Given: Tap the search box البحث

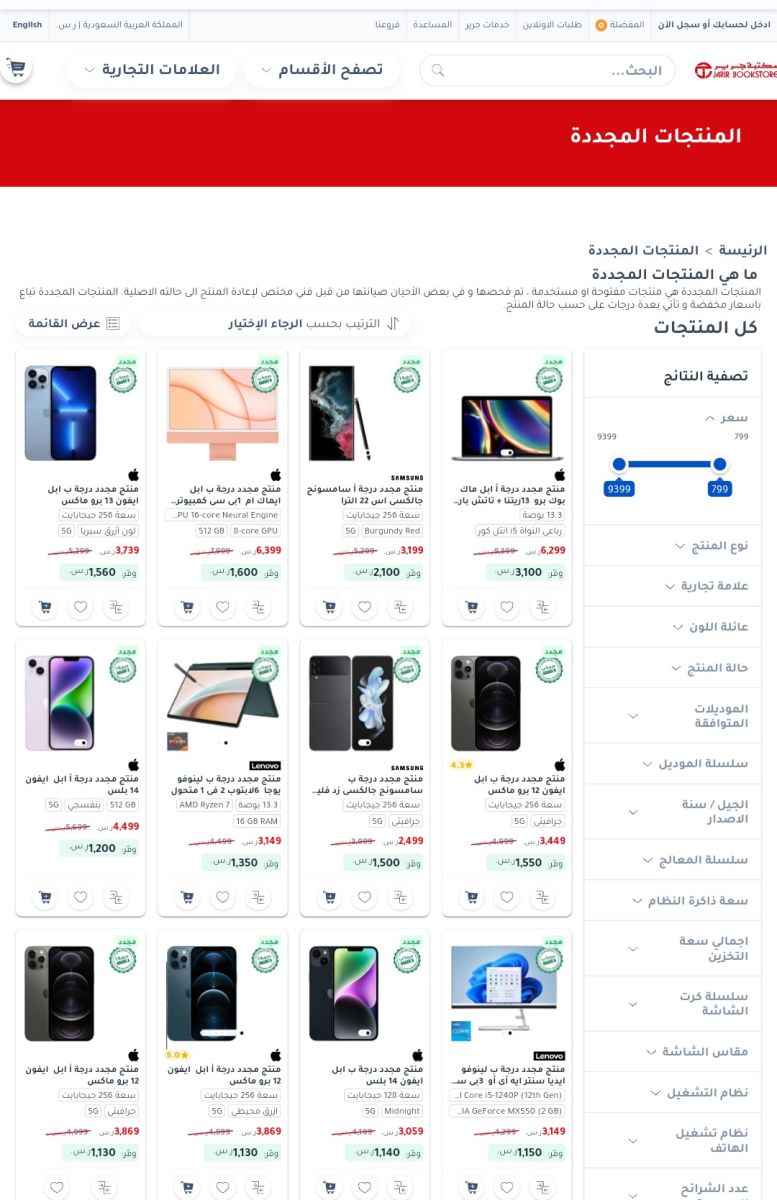Looking at the screenshot, I should 560,70.
